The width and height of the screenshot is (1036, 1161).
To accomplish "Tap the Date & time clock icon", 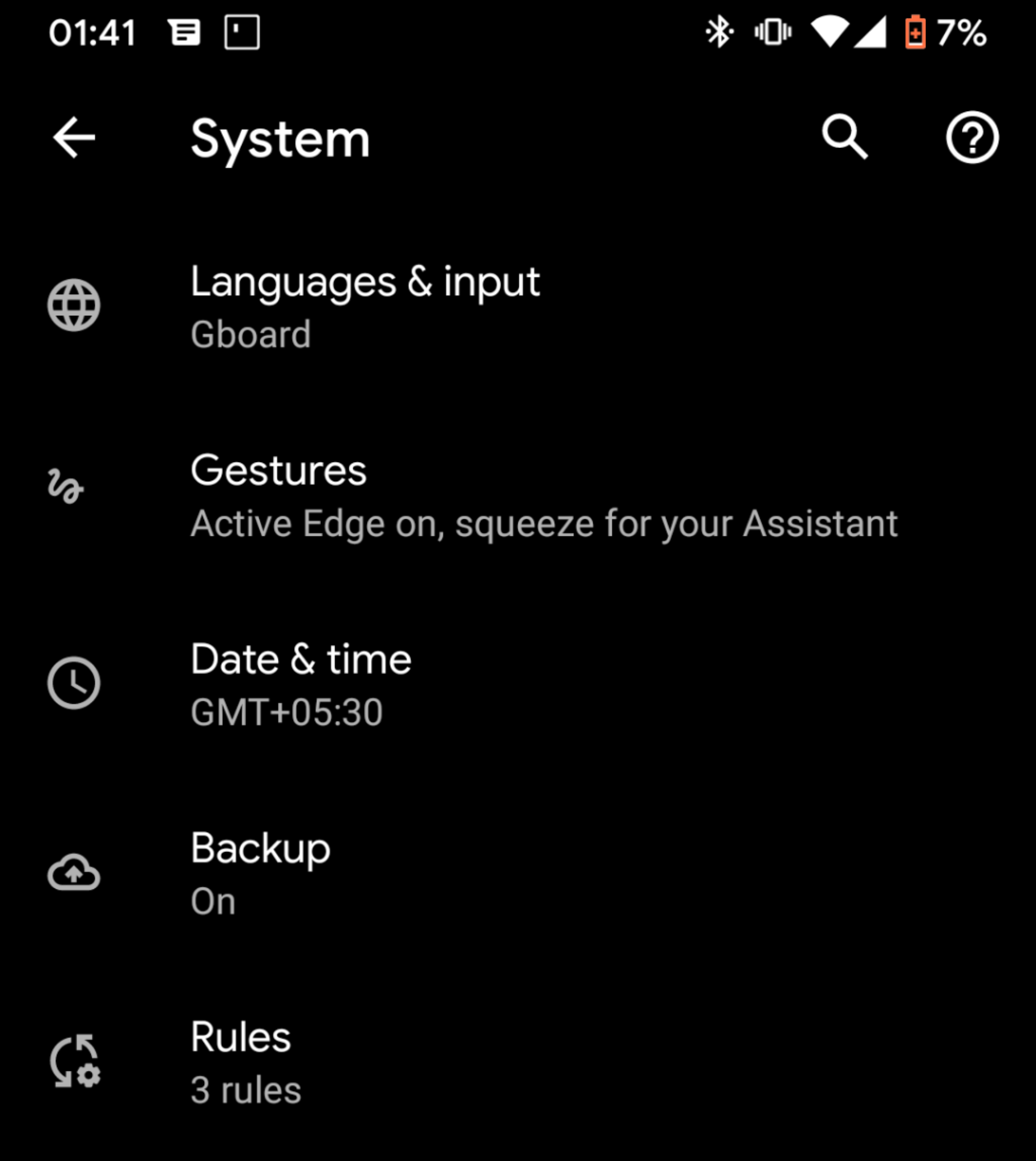I will coord(74,683).
